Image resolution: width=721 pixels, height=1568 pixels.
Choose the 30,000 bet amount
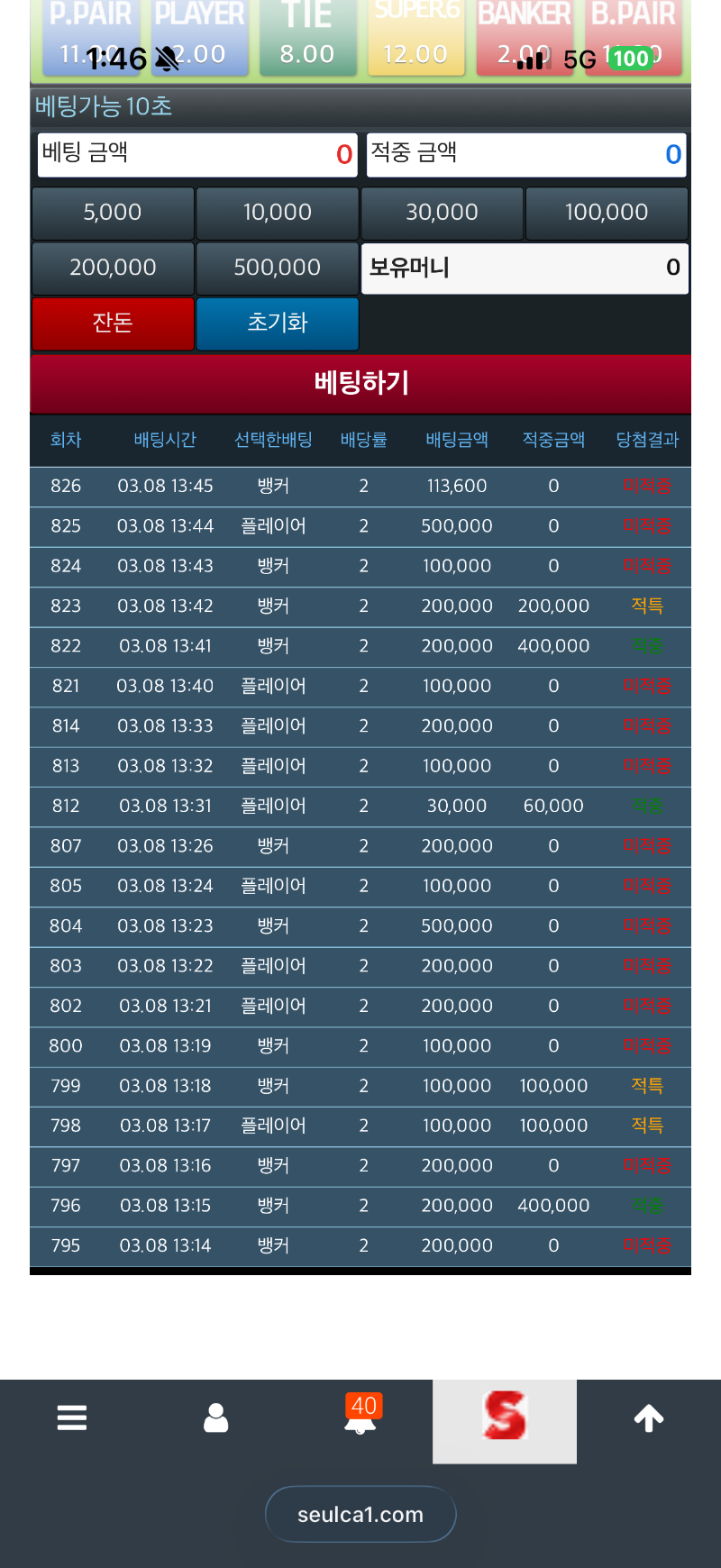442,213
